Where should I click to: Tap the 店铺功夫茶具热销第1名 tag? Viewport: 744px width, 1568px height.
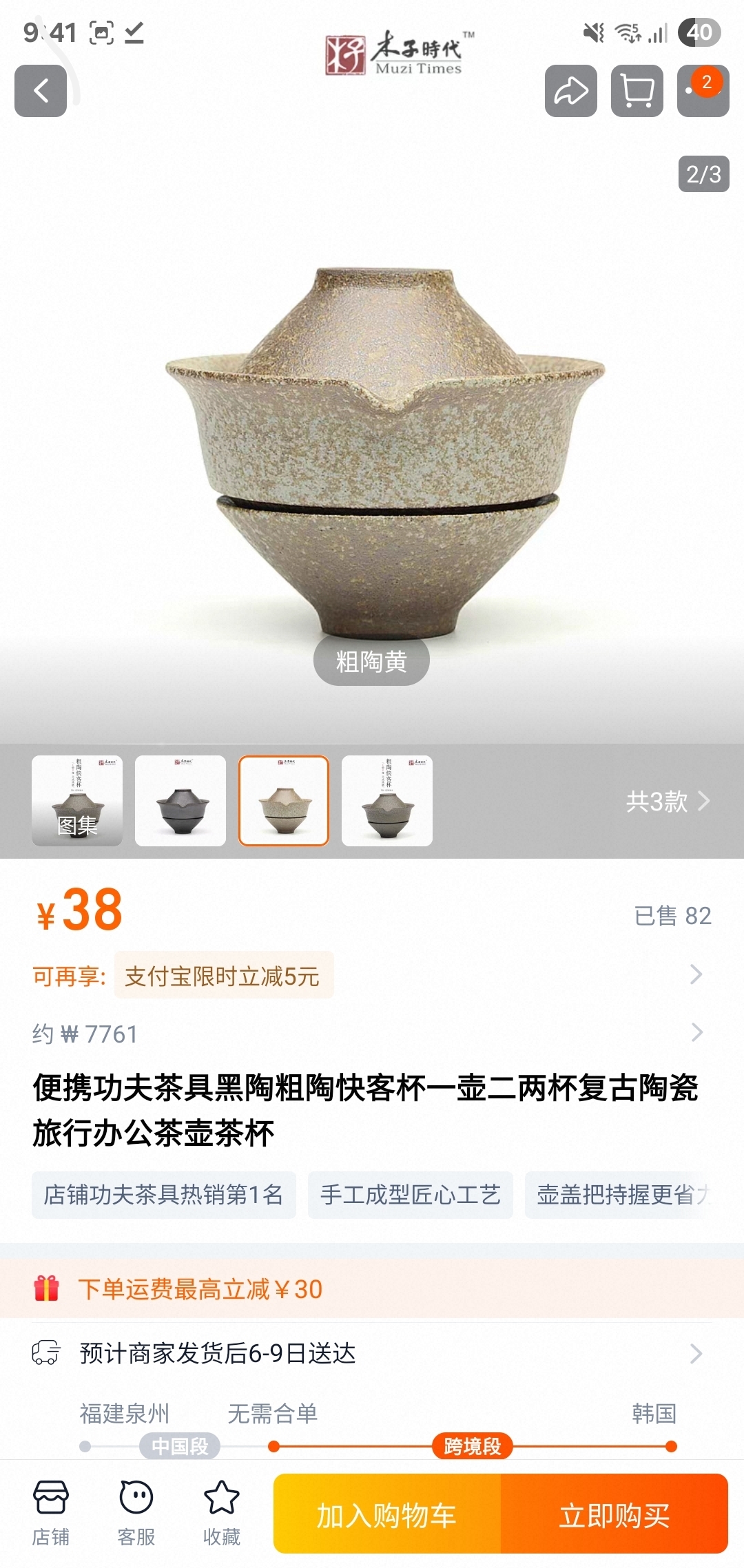pyautogui.click(x=164, y=1195)
